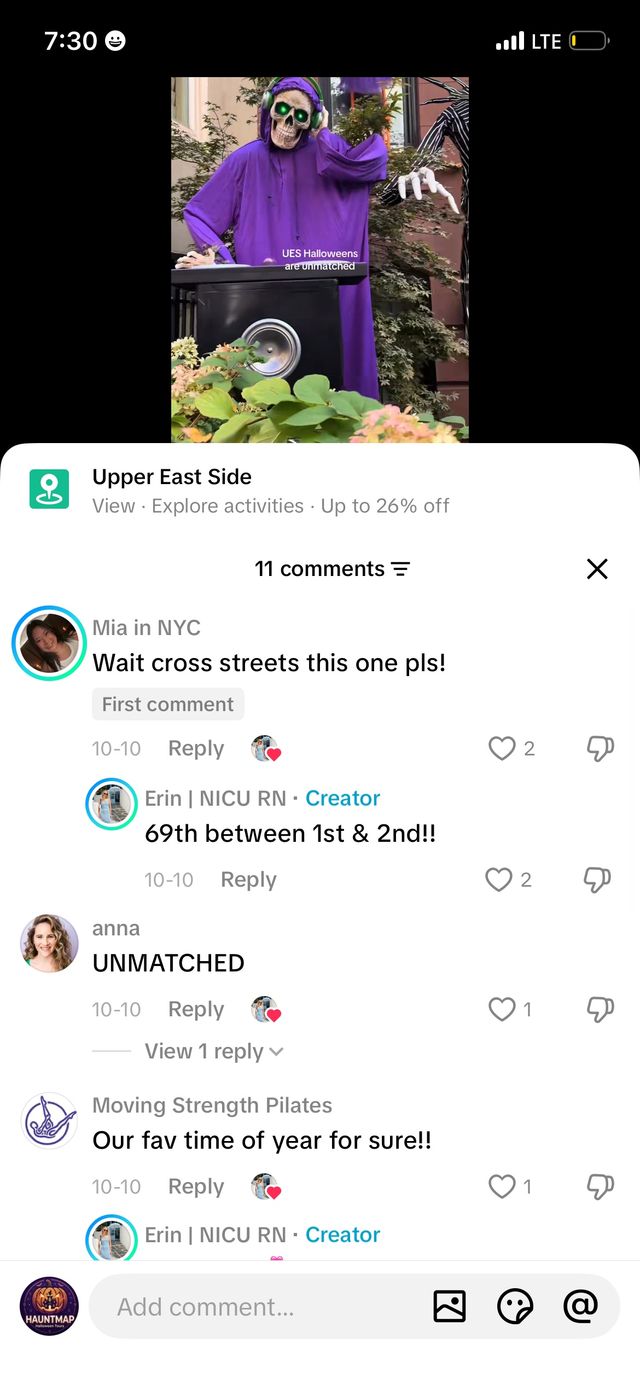
Task: Reply to Mia in NYC's comment
Action: pyautogui.click(x=196, y=748)
